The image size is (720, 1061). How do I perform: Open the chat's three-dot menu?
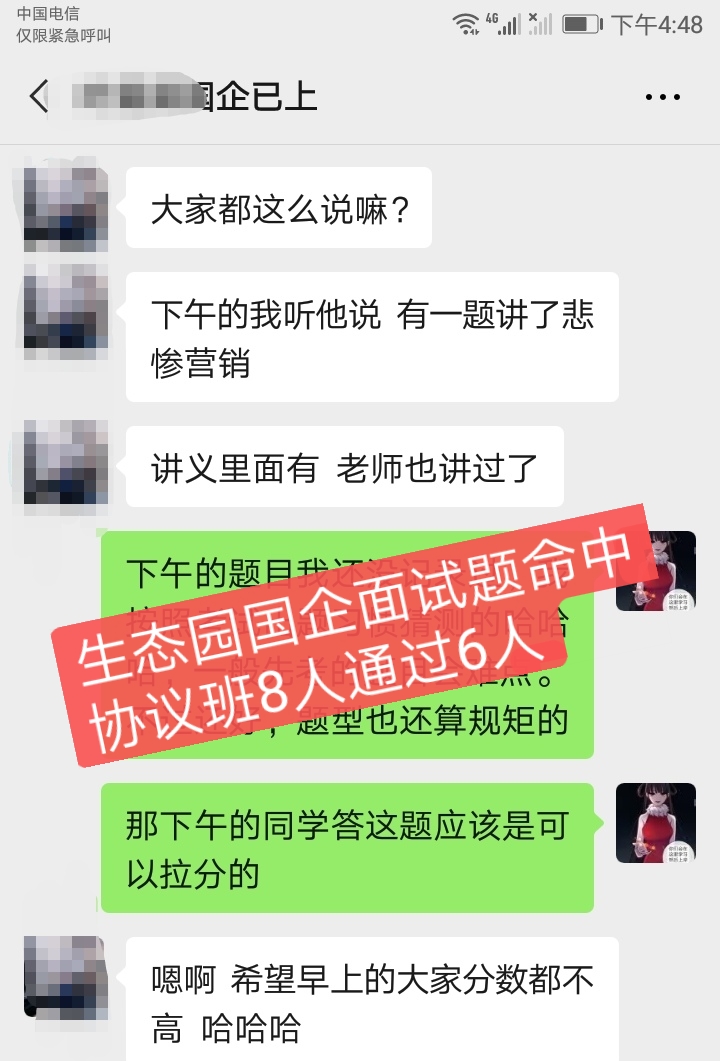(662, 97)
